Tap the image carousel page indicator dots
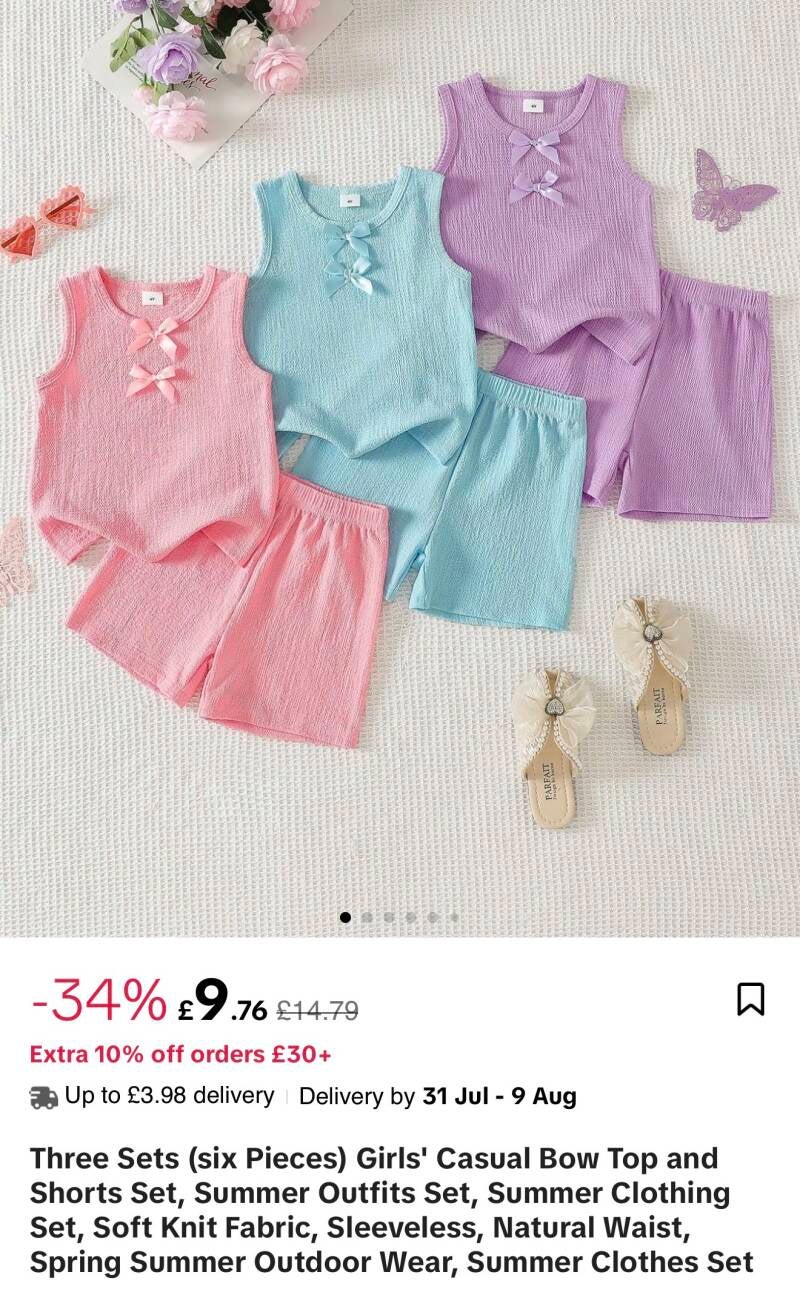The width and height of the screenshot is (800, 1292). click(x=399, y=917)
